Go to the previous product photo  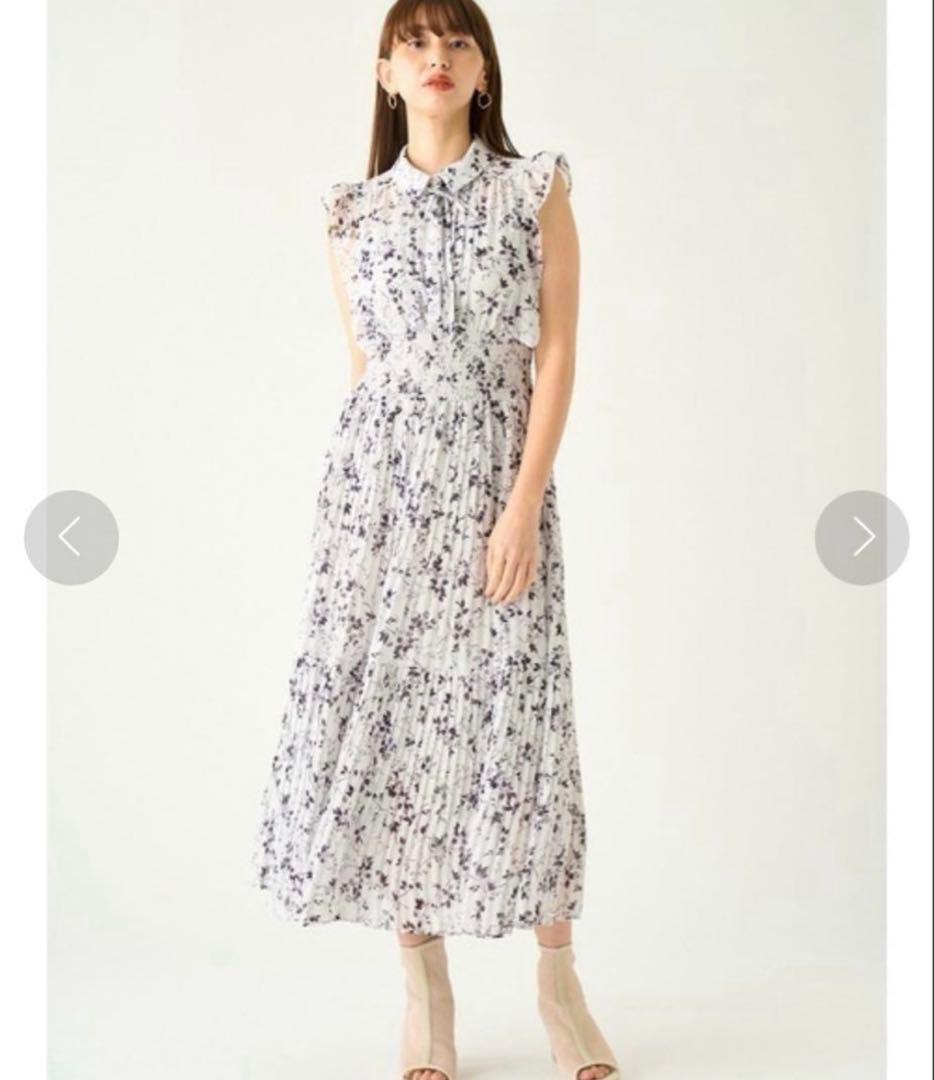coord(71,538)
